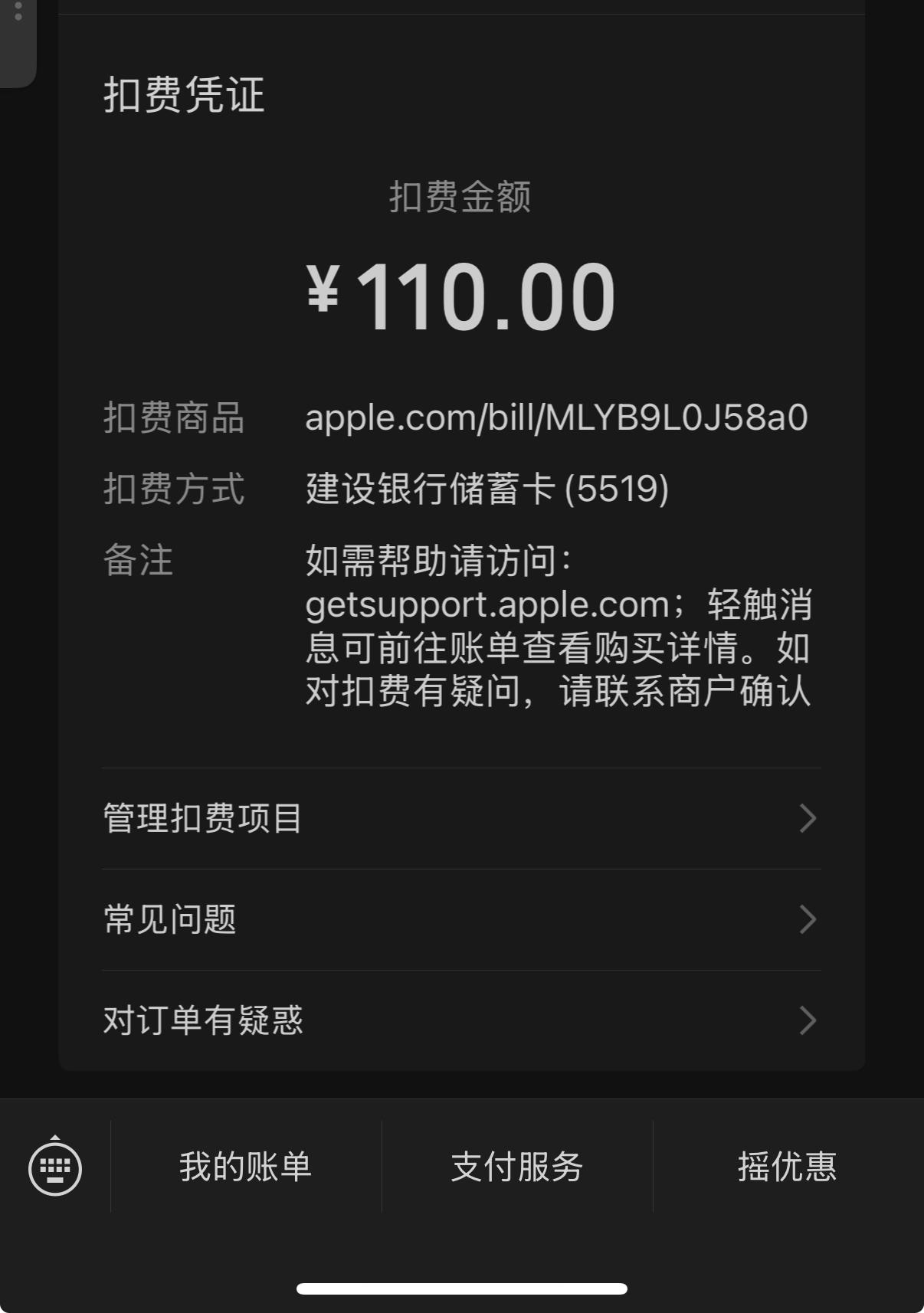Open the 支付服务 menu item

tap(517, 1167)
